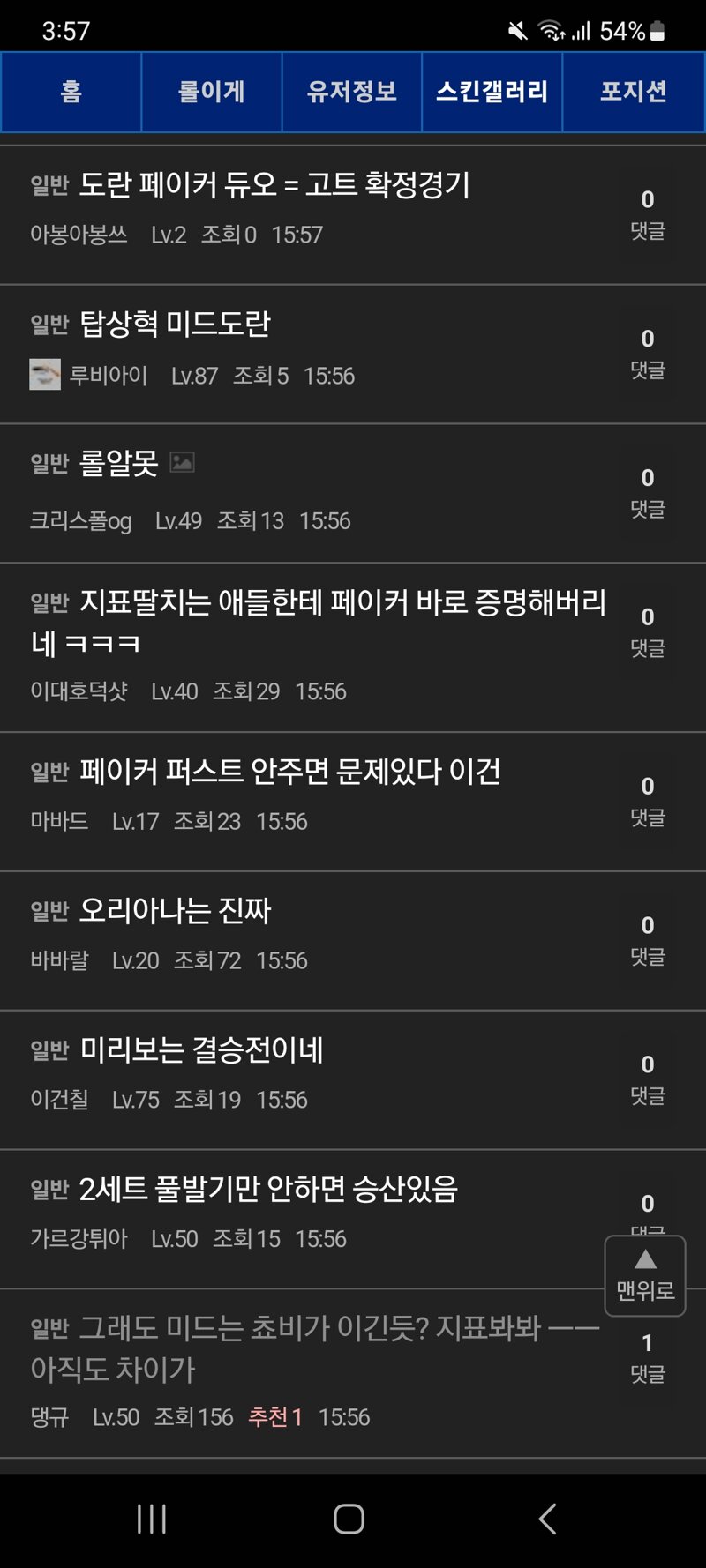The width and height of the screenshot is (706, 1568).
Task: Tap the 맨위로 scroll-to-top button
Action: pos(645,1276)
